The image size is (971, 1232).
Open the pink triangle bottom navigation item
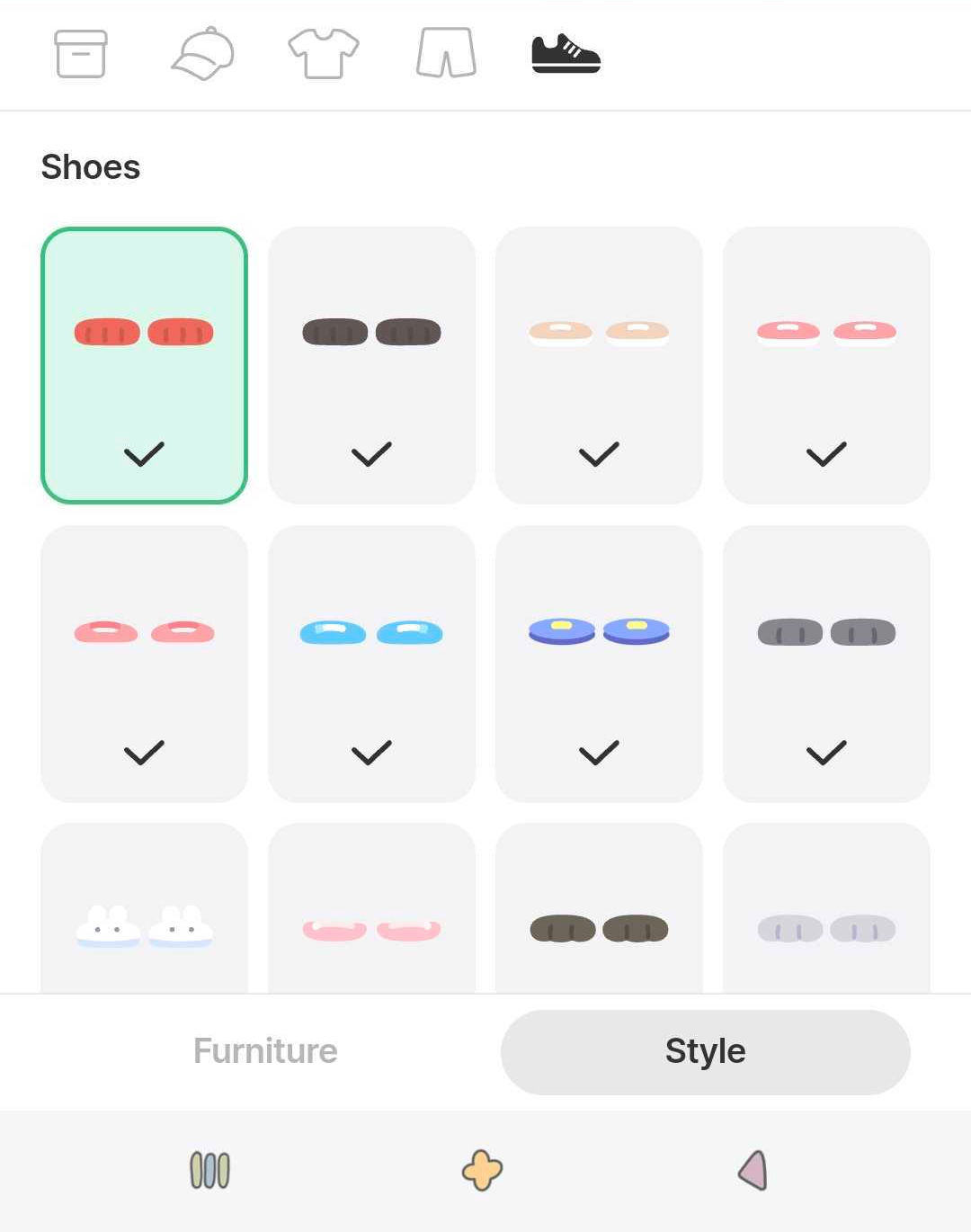(x=753, y=1171)
